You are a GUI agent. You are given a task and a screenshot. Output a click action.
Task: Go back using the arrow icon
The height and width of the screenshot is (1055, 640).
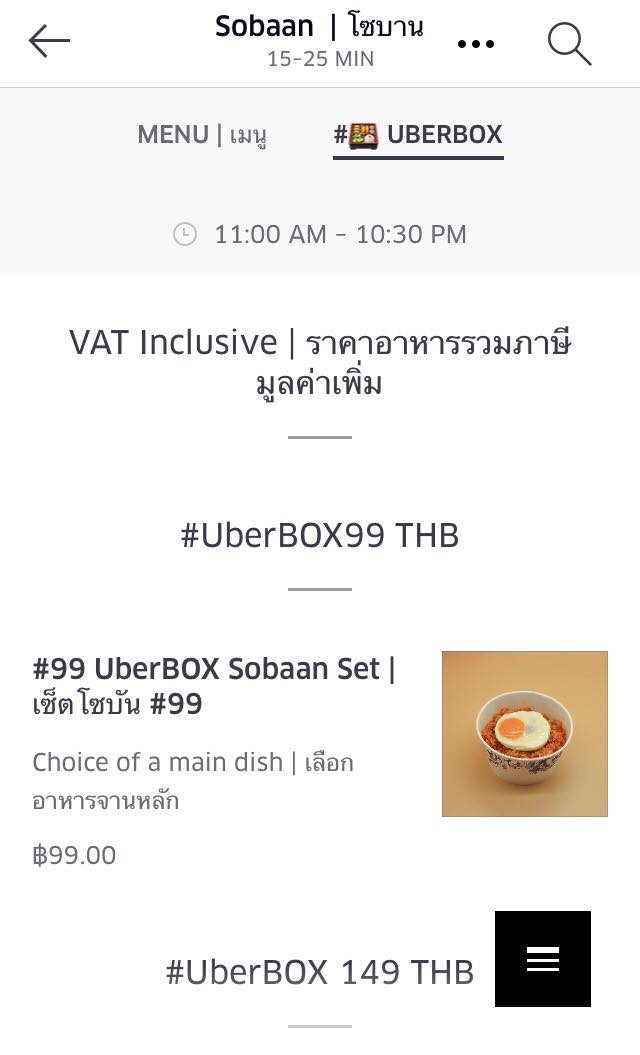[x=49, y=42]
